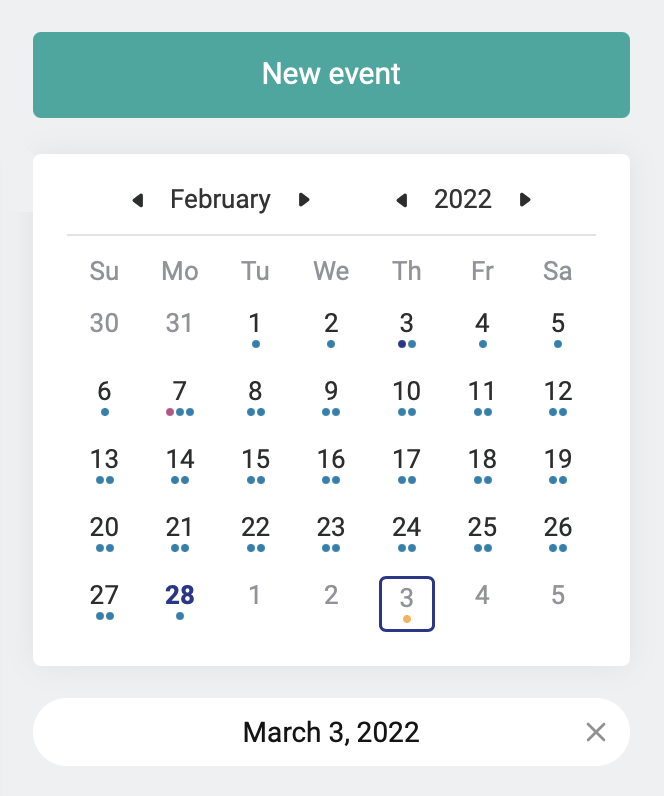This screenshot has width=664, height=796.
Task: Go back one year
Action: [402, 200]
